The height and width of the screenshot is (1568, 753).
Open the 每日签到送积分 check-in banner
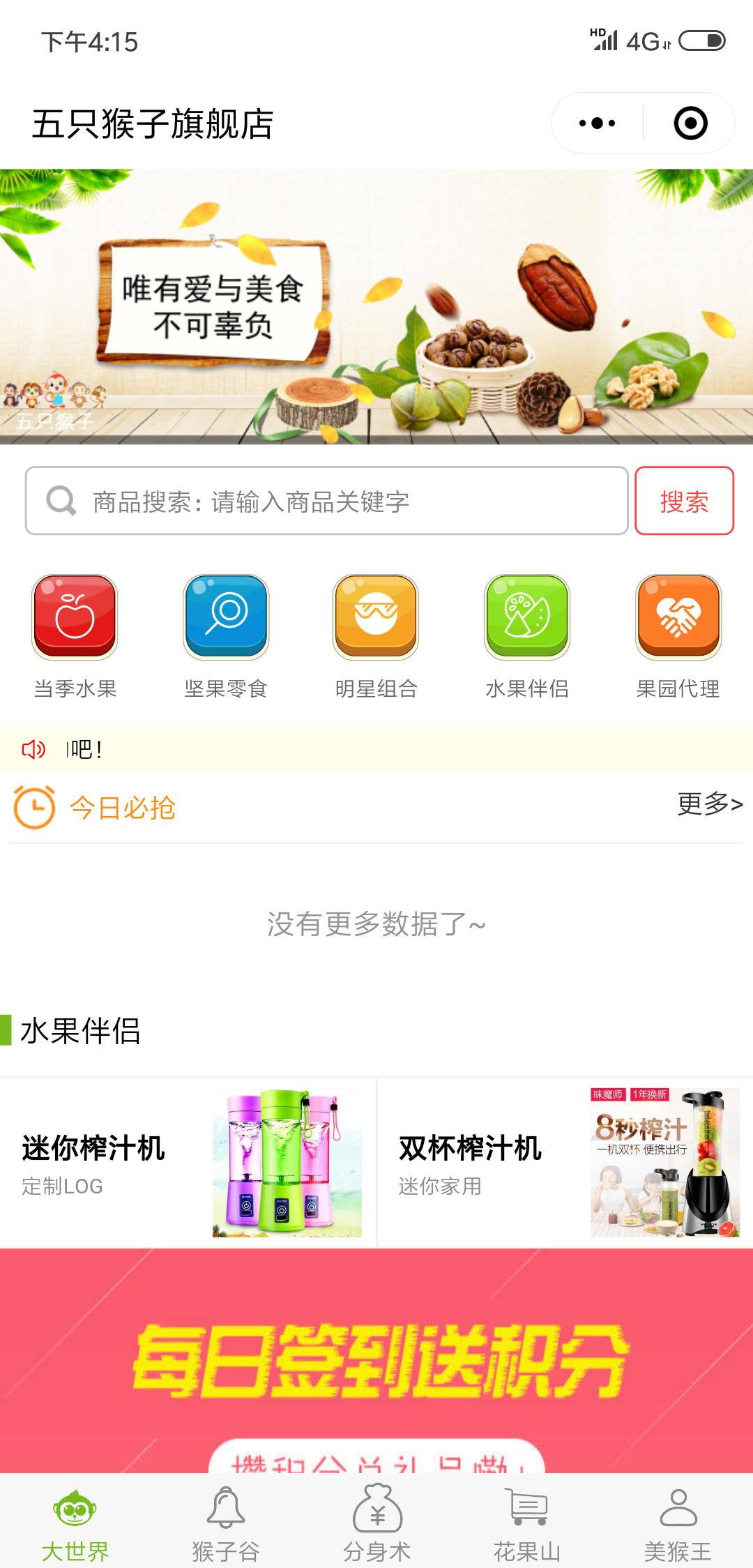pyautogui.click(x=376, y=1360)
